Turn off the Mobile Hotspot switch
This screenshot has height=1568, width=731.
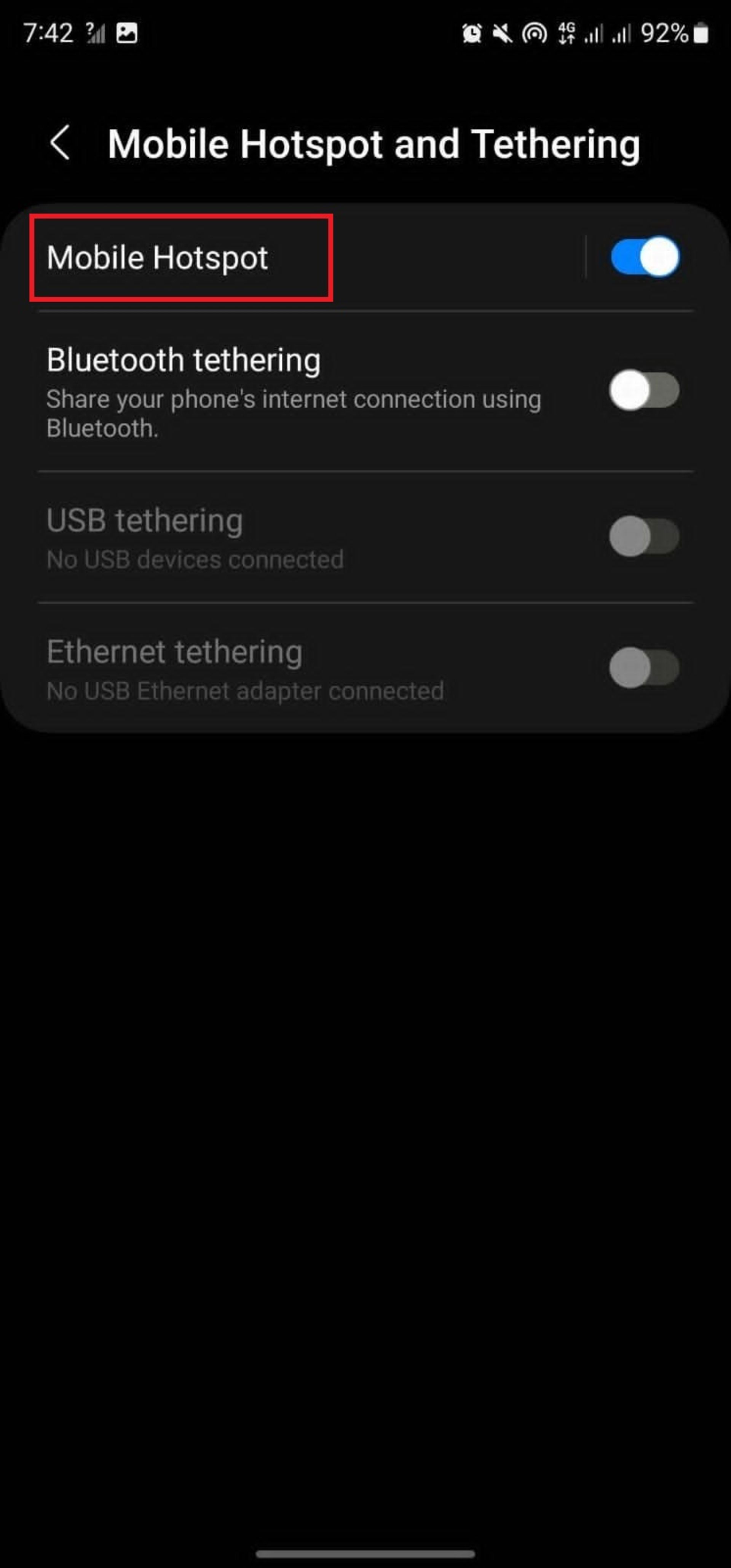click(x=645, y=257)
